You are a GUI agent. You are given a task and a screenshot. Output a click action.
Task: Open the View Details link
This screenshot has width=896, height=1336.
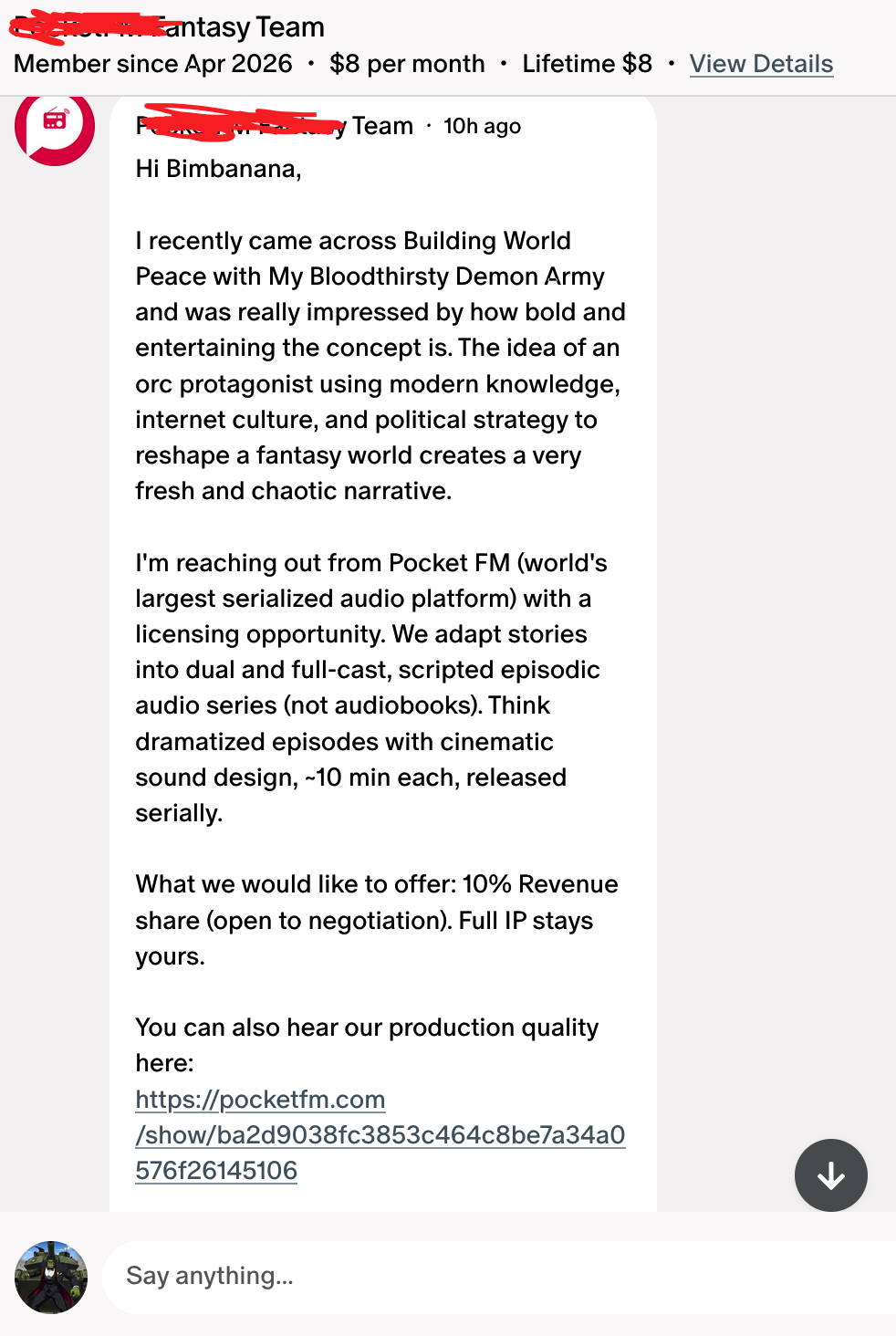coord(761,64)
